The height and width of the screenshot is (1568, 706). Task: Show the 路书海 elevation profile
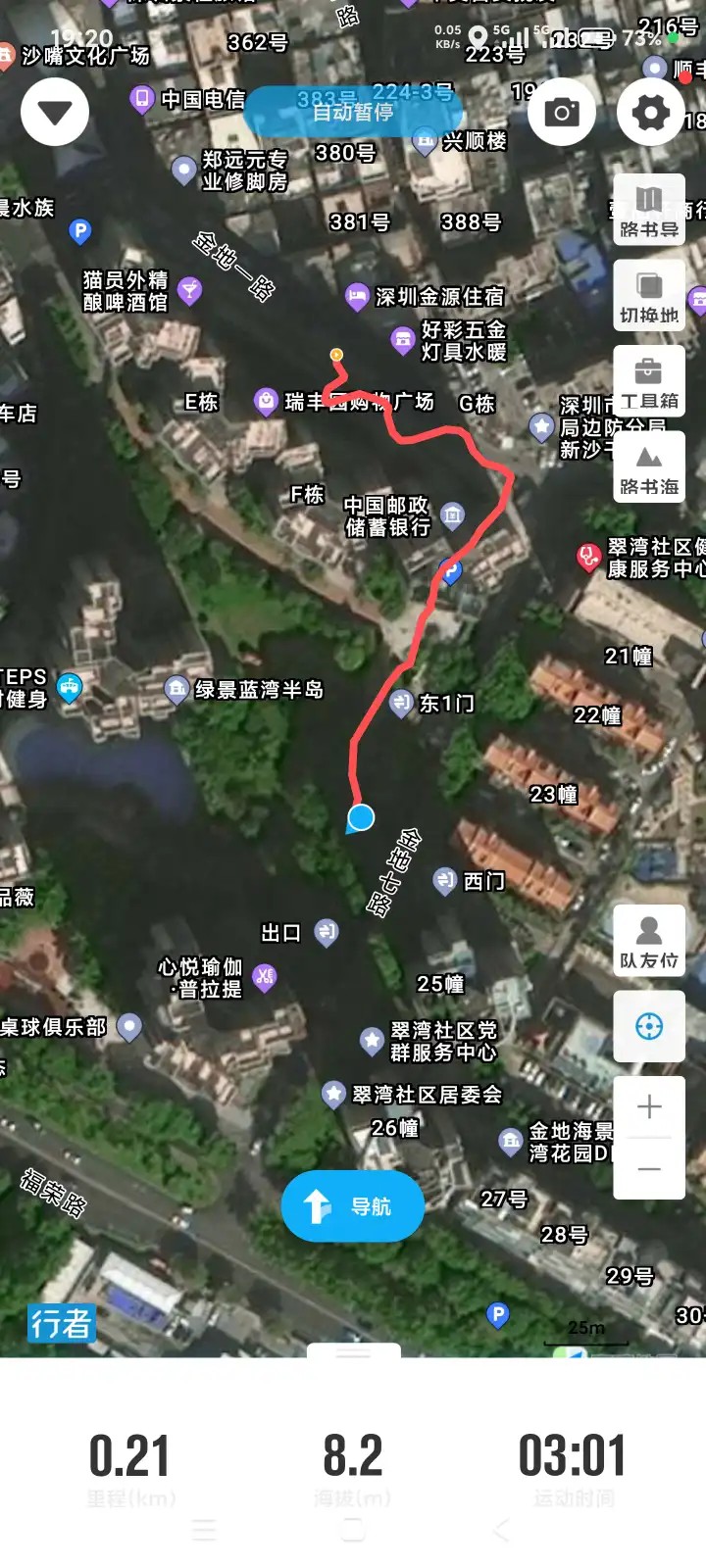(x=649, y=468)
